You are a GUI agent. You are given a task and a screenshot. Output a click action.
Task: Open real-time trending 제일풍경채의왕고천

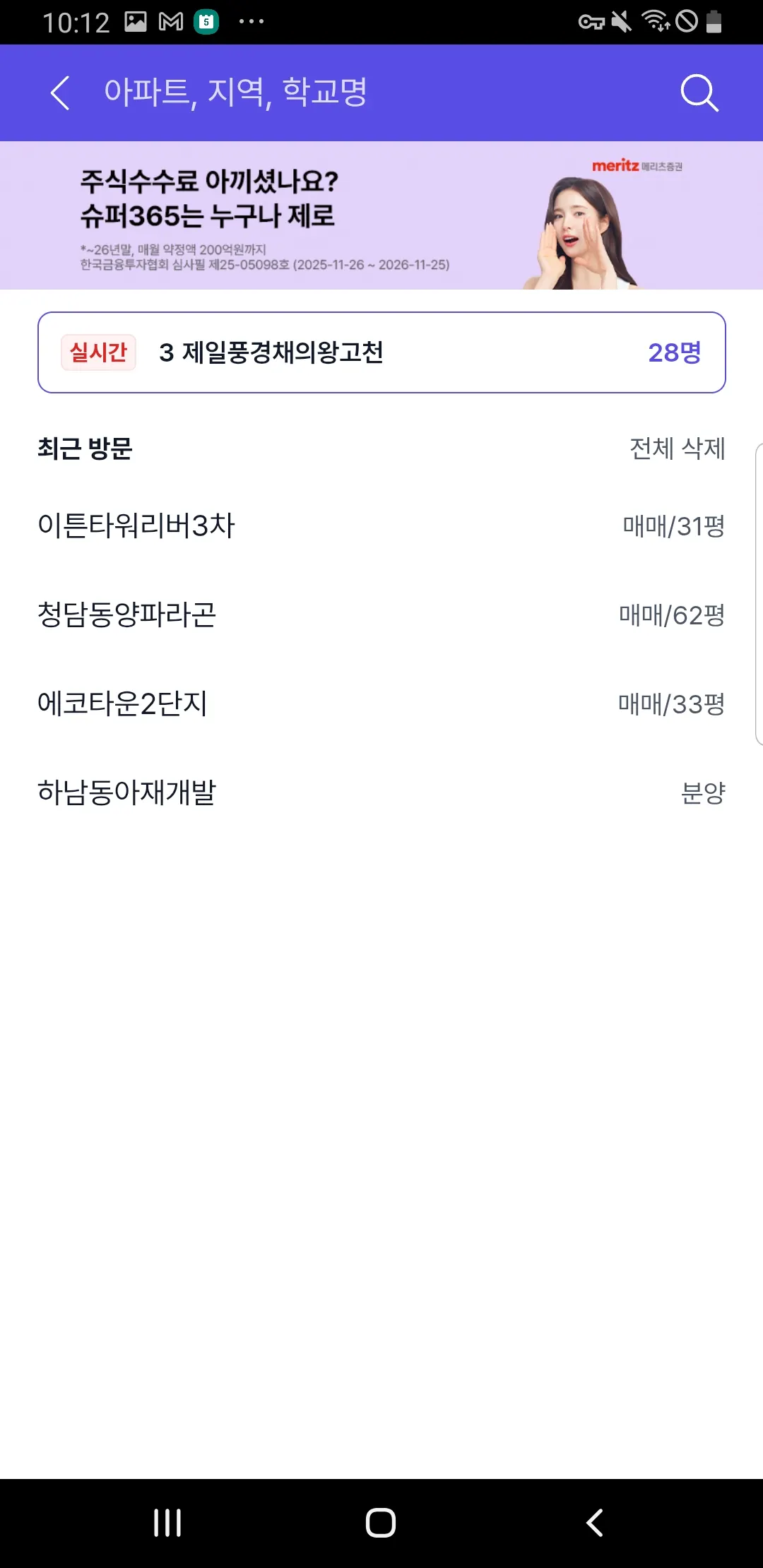point(381,352)
